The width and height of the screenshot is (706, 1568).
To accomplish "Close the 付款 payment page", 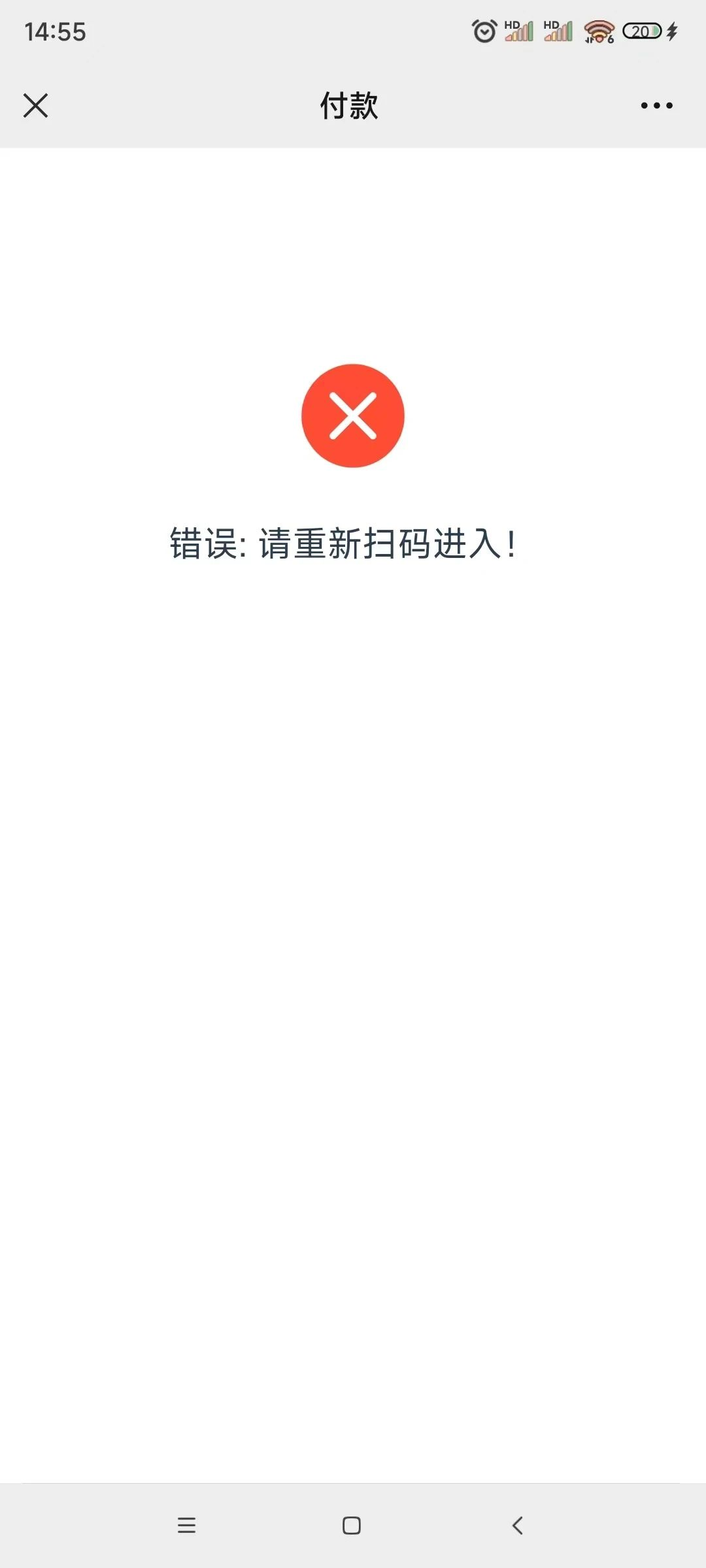I will click(x=36, y=105).
